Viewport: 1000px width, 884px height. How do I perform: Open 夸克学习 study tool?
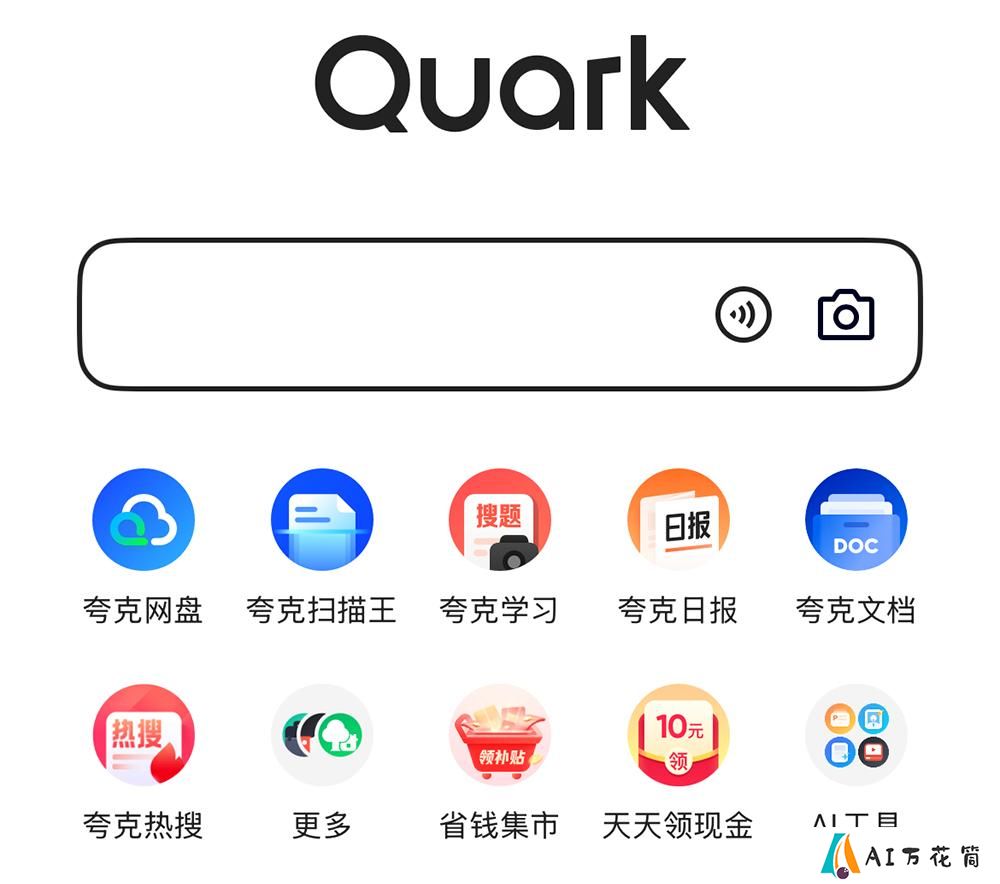click(x=499, y=520)
